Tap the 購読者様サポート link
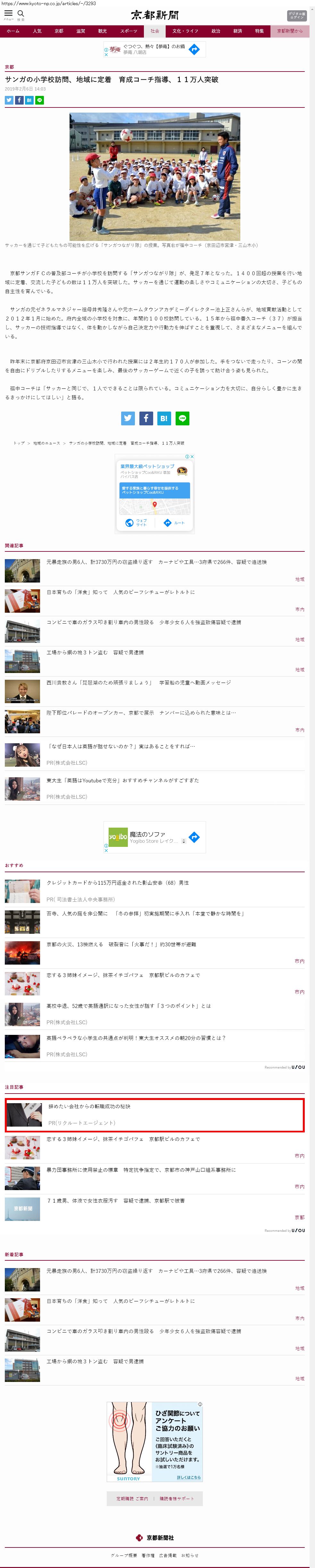This screenshot has height=1568, width=315. (x=177, y=1499)
